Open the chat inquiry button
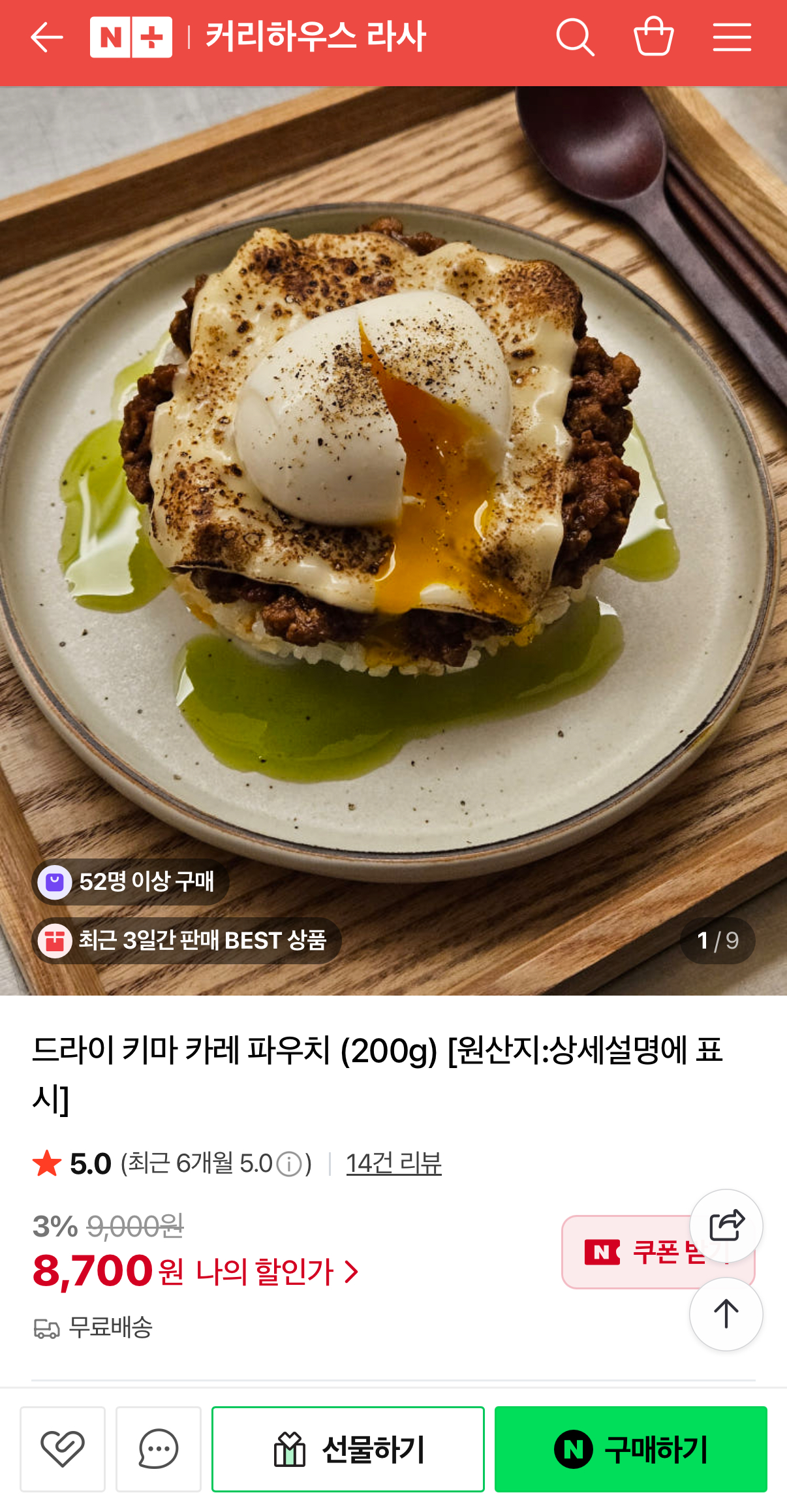 click(x=159, y=1449)
